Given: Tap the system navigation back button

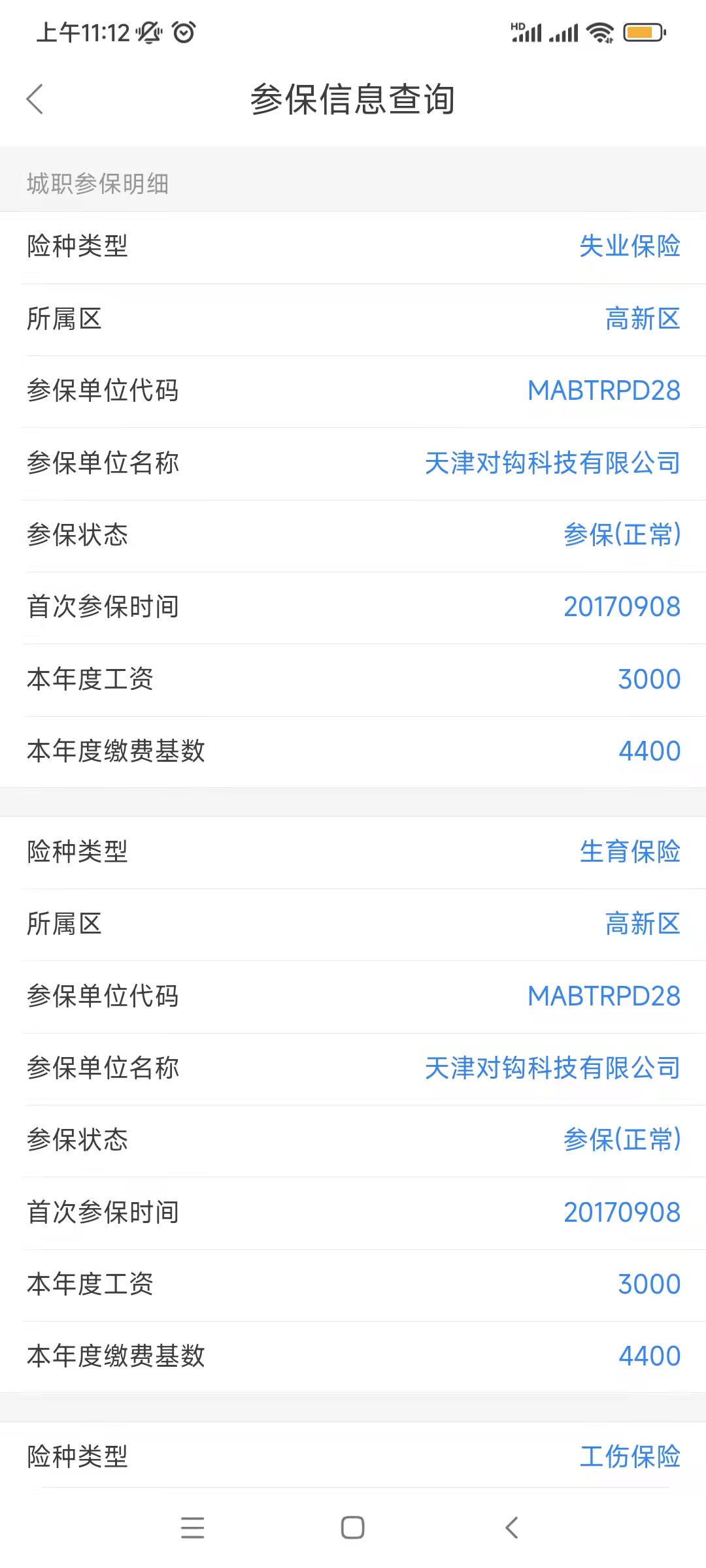Looking at the screenshot, I should tap(512, 1527).
